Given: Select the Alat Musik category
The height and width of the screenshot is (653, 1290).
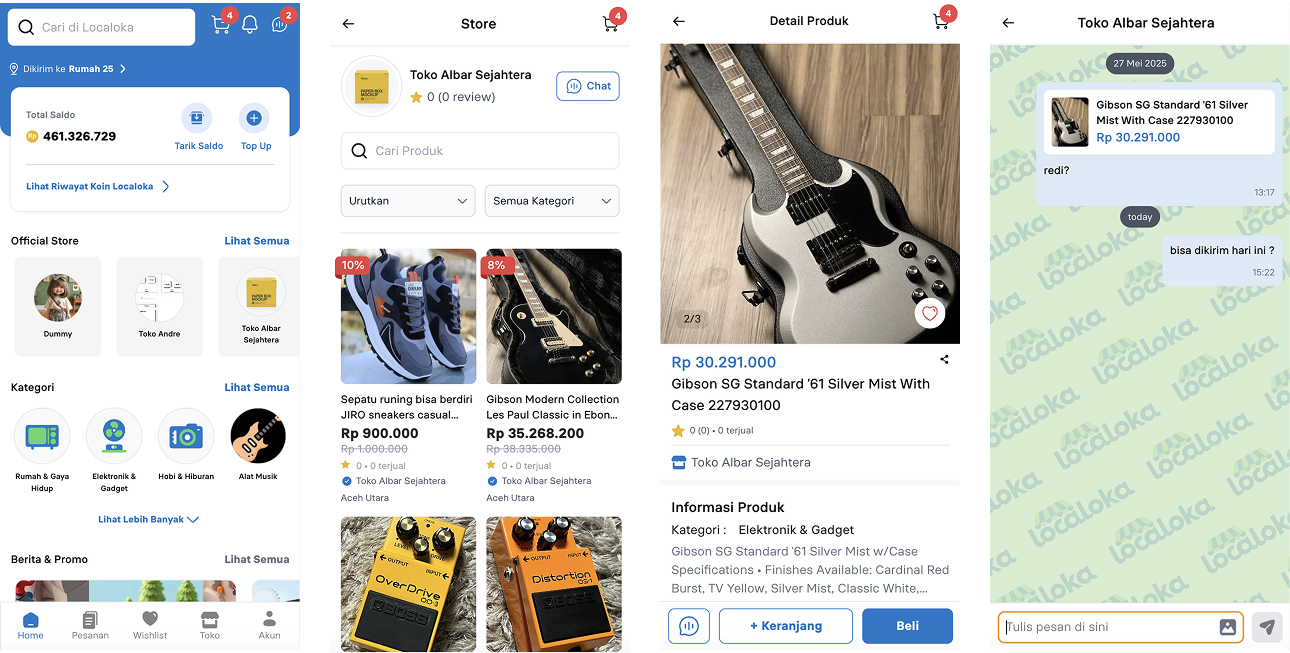Looking at the screenshot, I should pos(258,445).
